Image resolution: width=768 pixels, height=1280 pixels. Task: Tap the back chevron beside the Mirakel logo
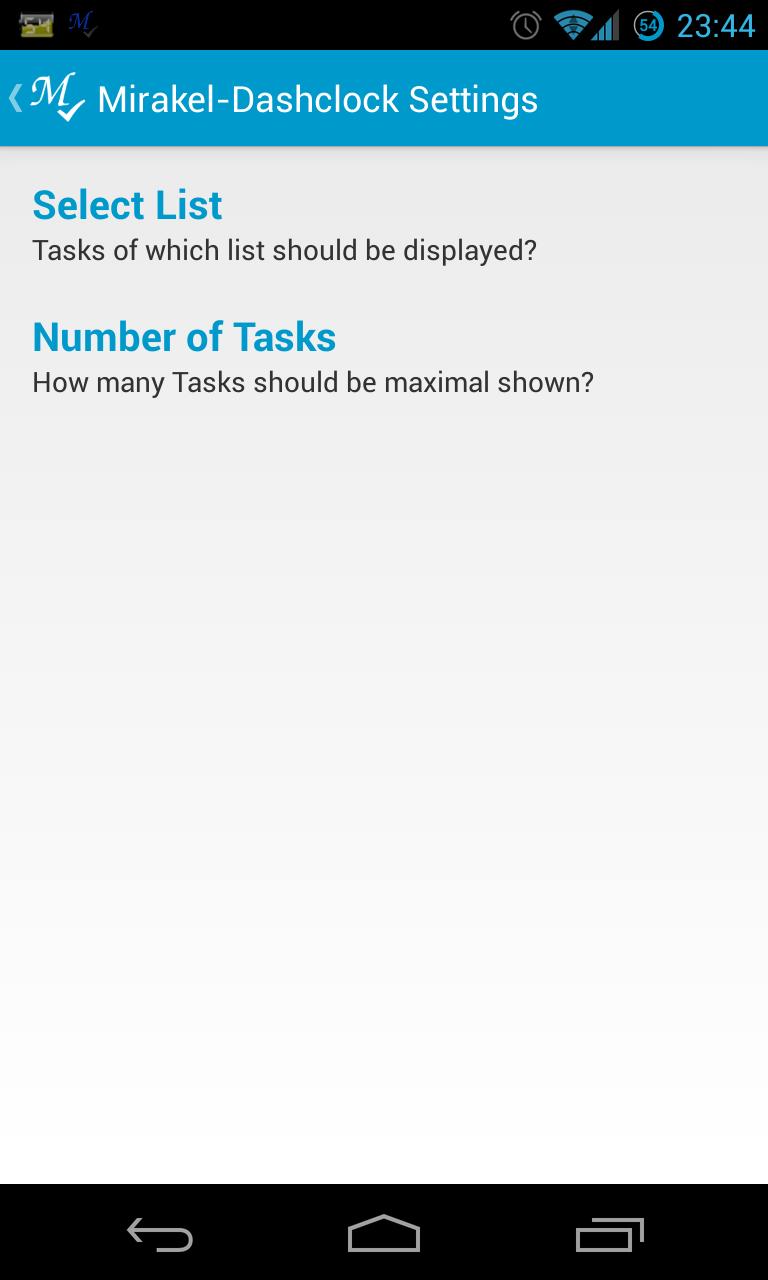[x=14, y=97]
